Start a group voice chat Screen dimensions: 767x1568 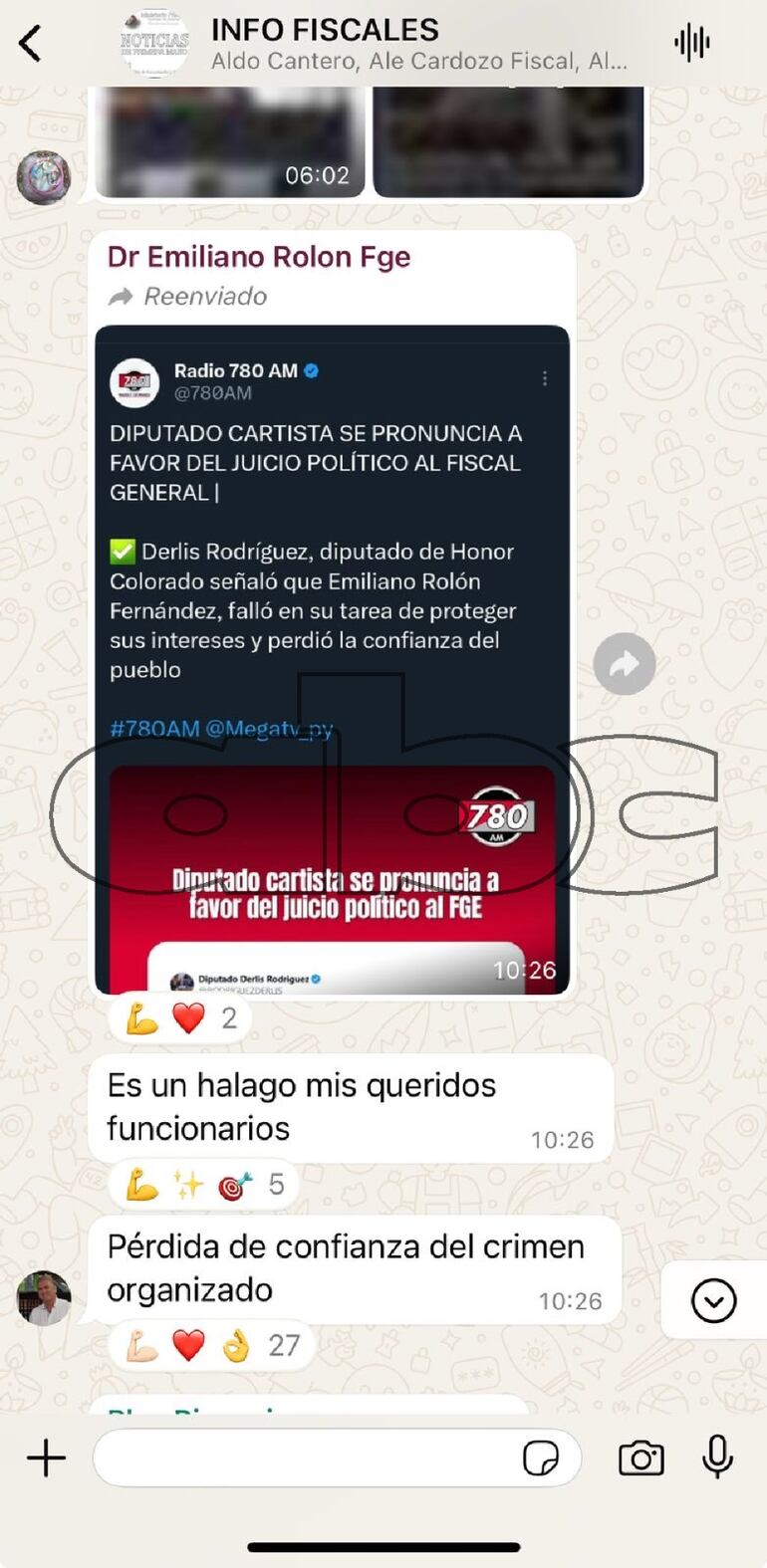pos(691,43)
